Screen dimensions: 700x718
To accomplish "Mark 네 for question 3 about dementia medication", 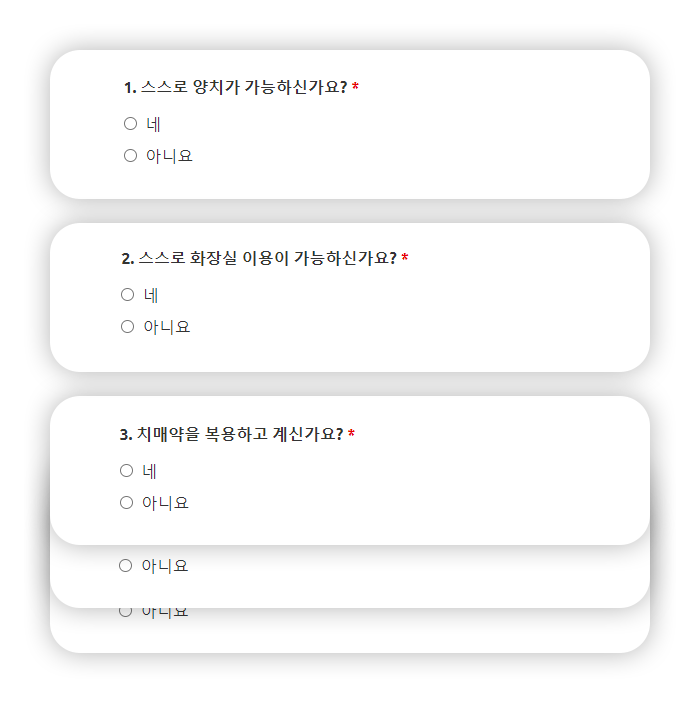I will click(126, 471).
